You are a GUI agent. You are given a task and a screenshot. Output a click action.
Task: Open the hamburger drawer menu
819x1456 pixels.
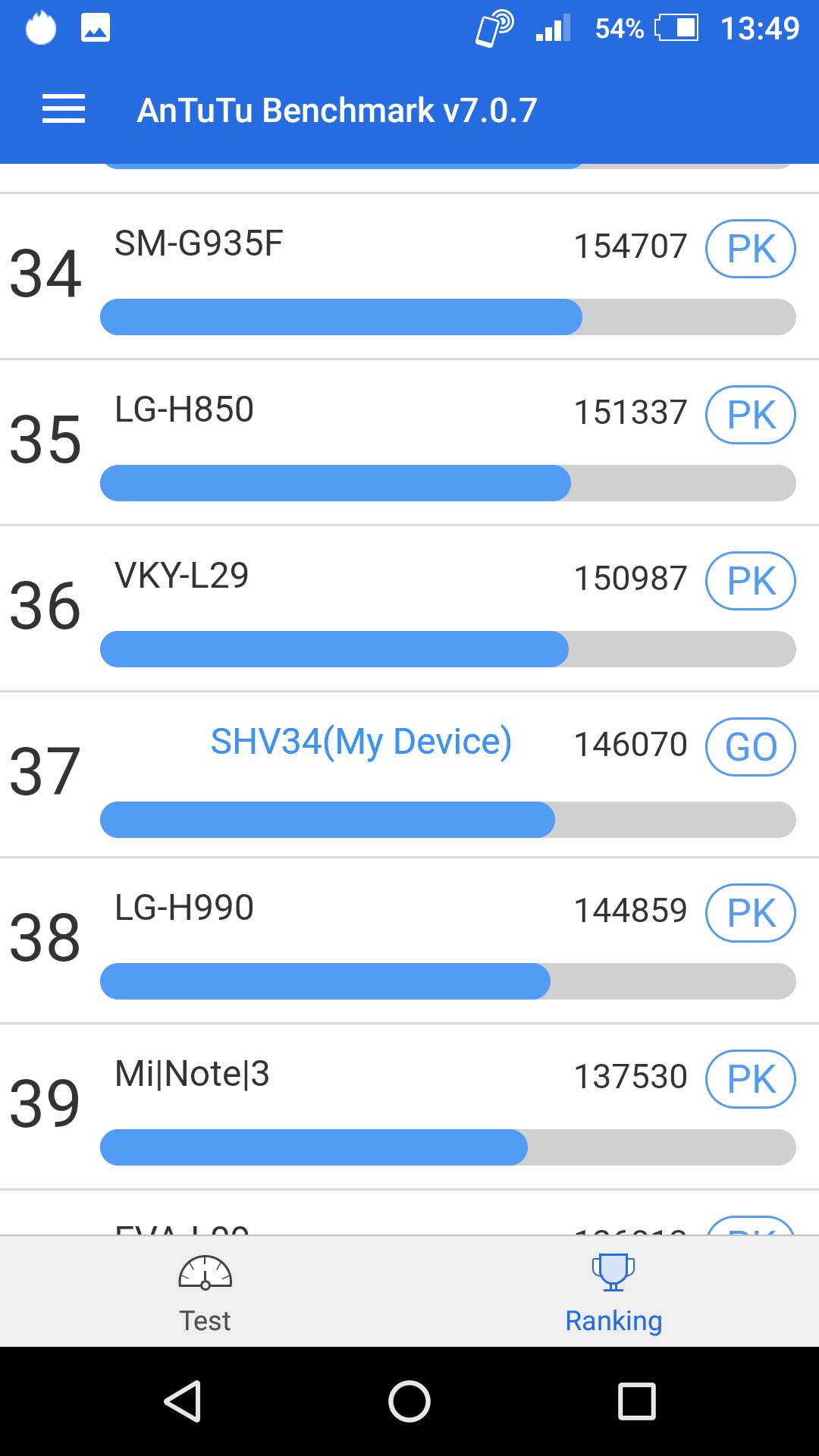point(64,109)
